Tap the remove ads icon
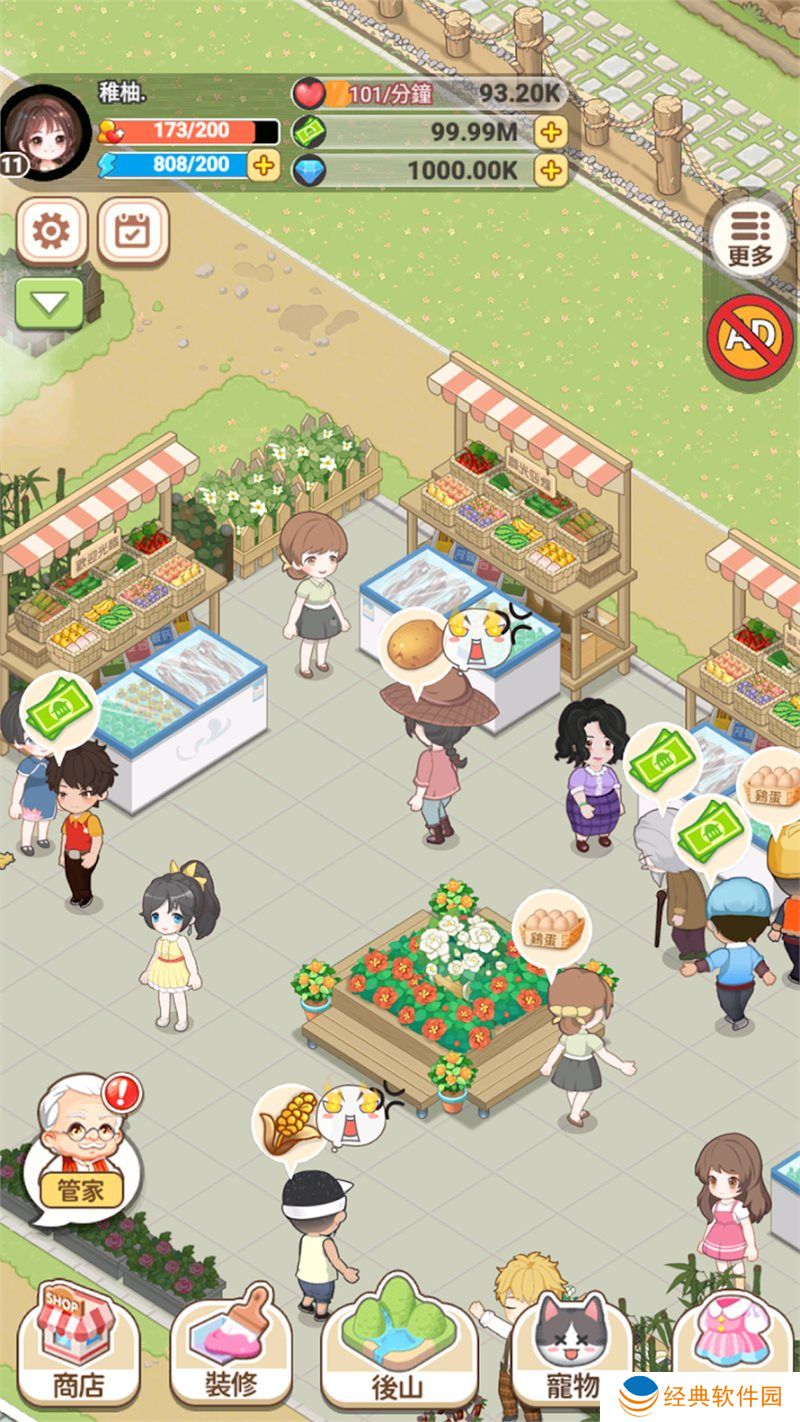The width and height of the screenshot is (800, 1422). [x=750, y=337]
